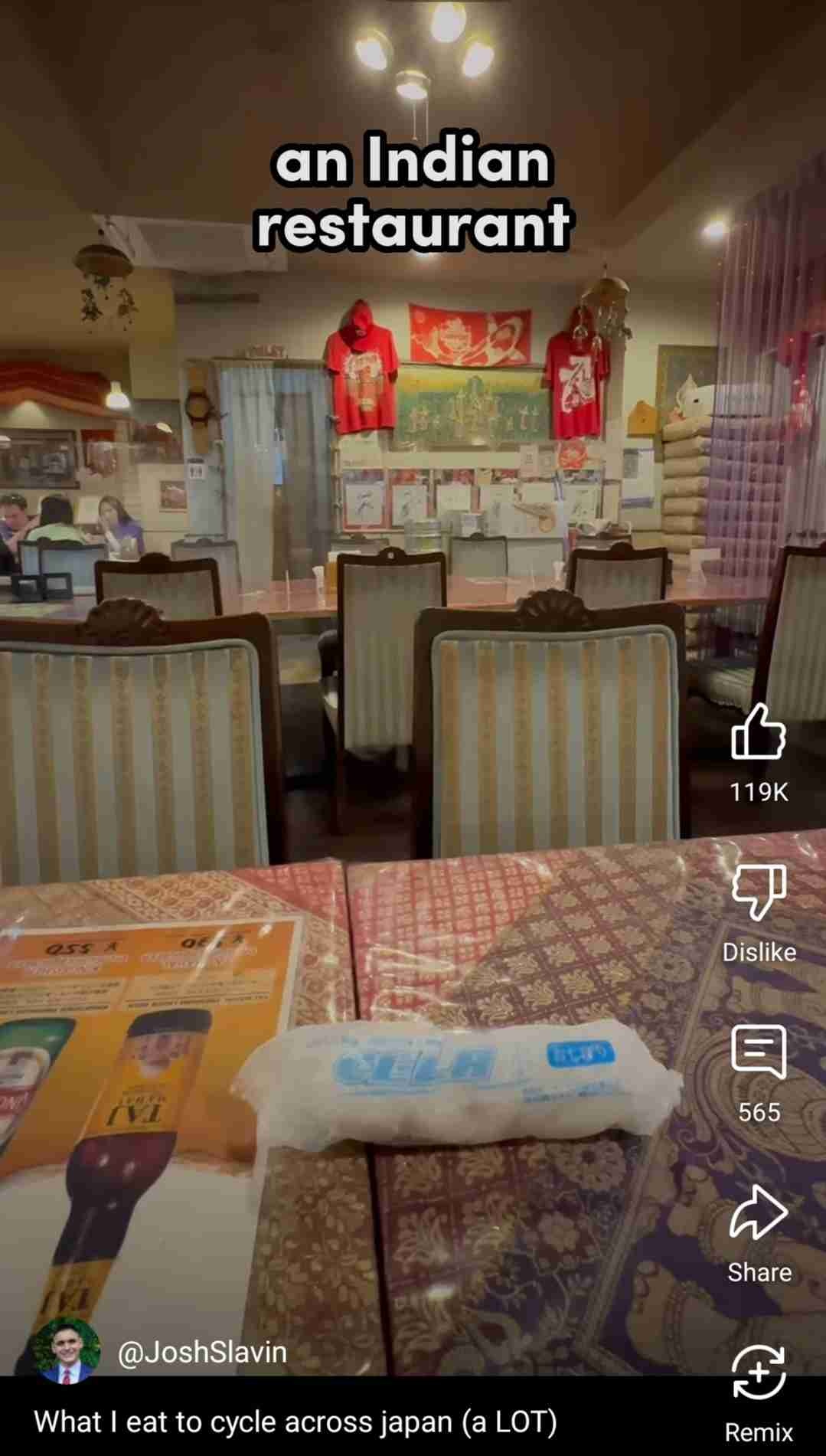Viewport: 826px width, 1456px height.
Task: Open @JoshSlavin channel profile
Action: (x=203, y=1352)
